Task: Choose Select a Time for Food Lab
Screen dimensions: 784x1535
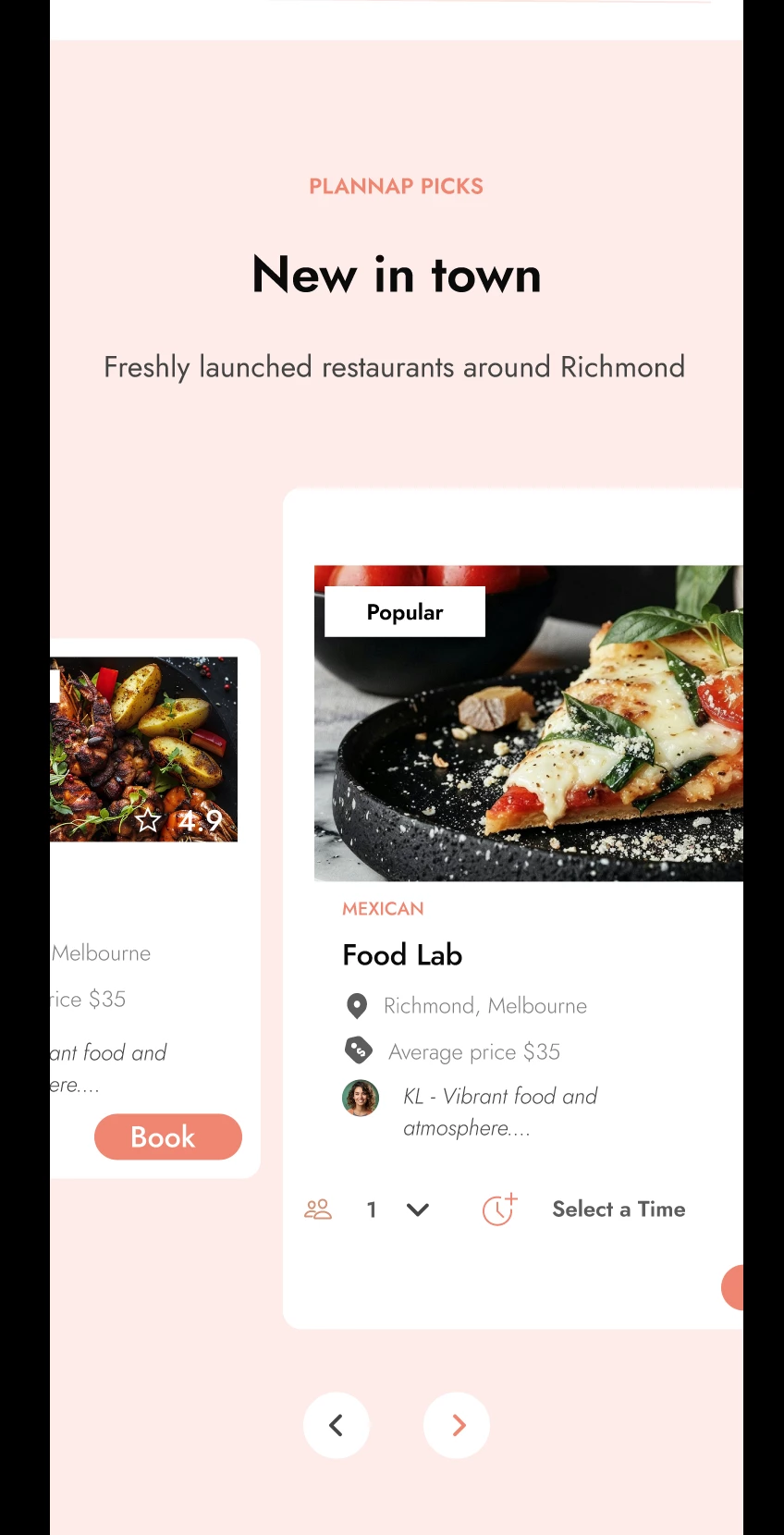Action: point(618,1210)
